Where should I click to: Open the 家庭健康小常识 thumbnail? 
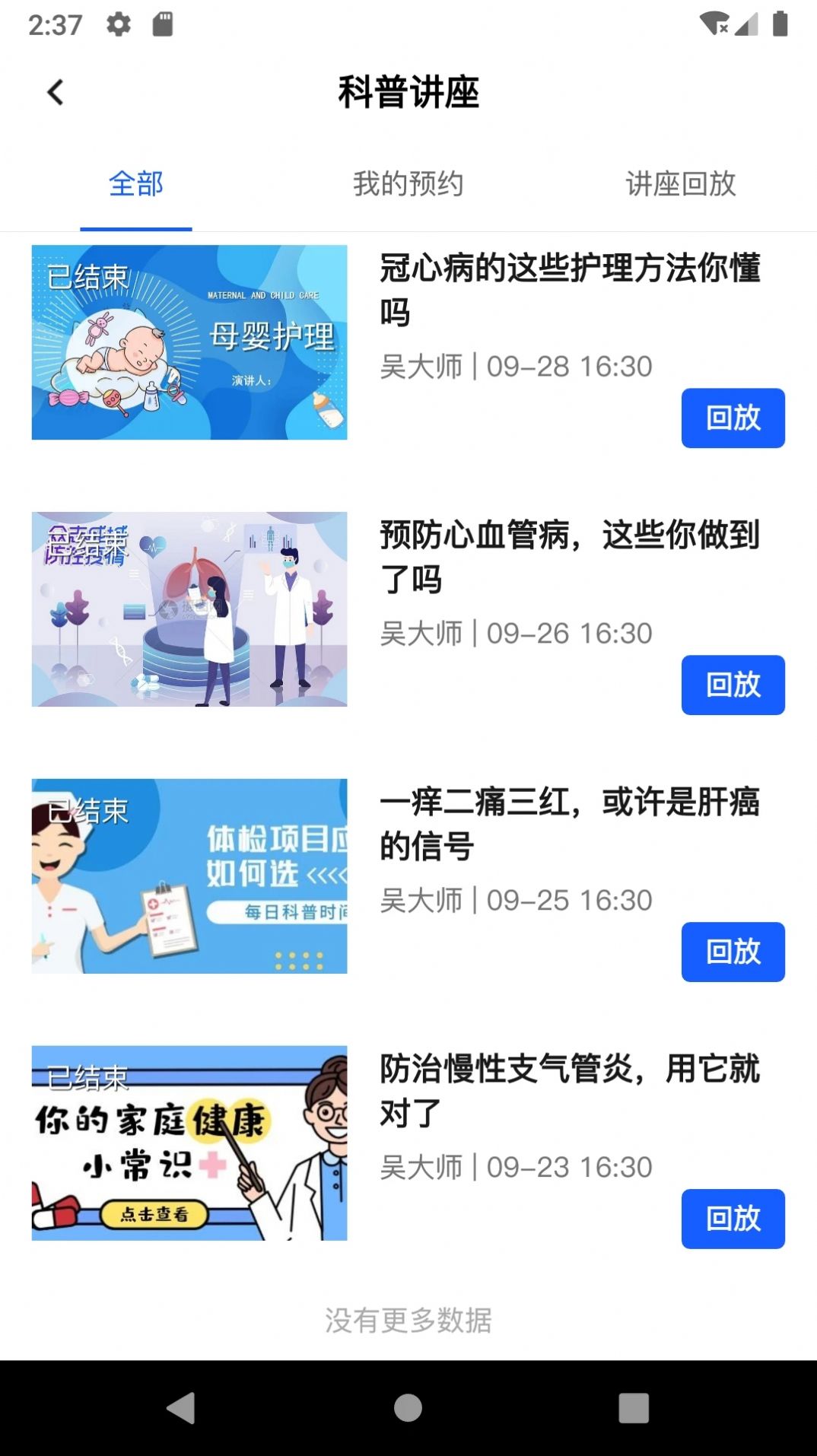pyautogui.click(x=188, y=1141)
